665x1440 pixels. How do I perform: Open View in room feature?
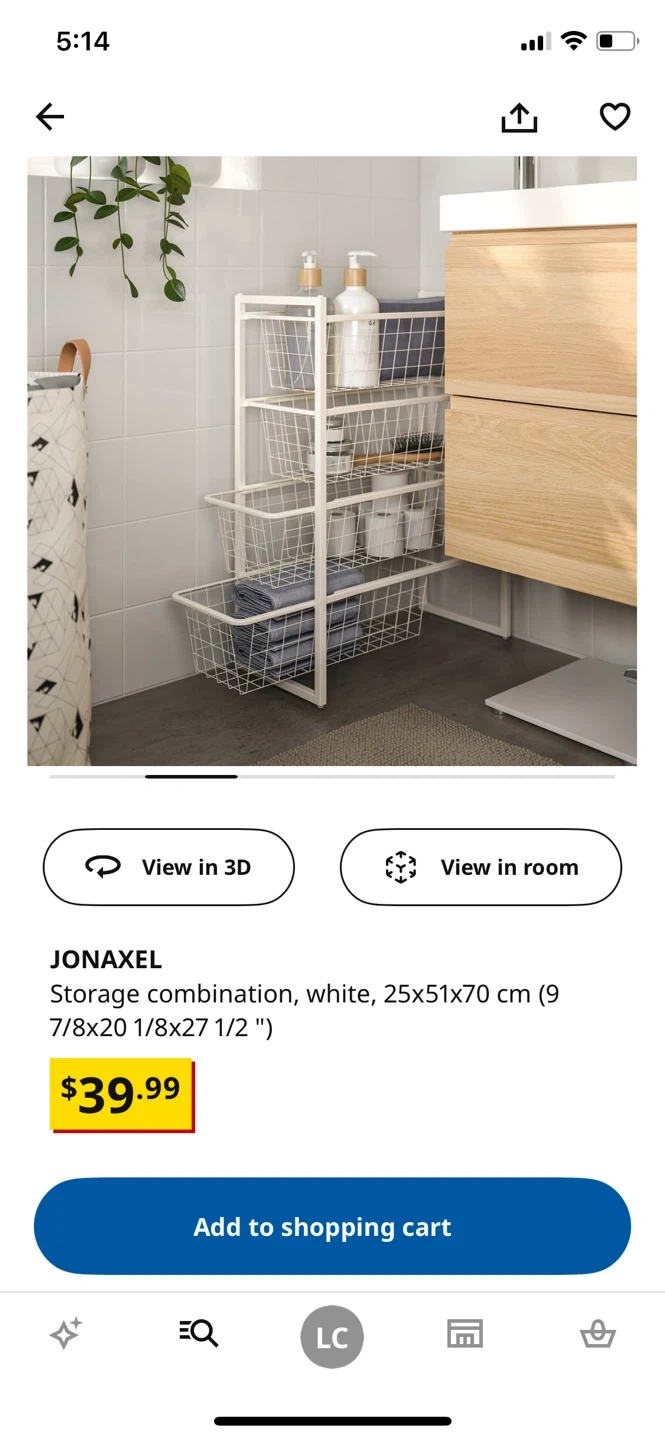[x=480, y=867]
